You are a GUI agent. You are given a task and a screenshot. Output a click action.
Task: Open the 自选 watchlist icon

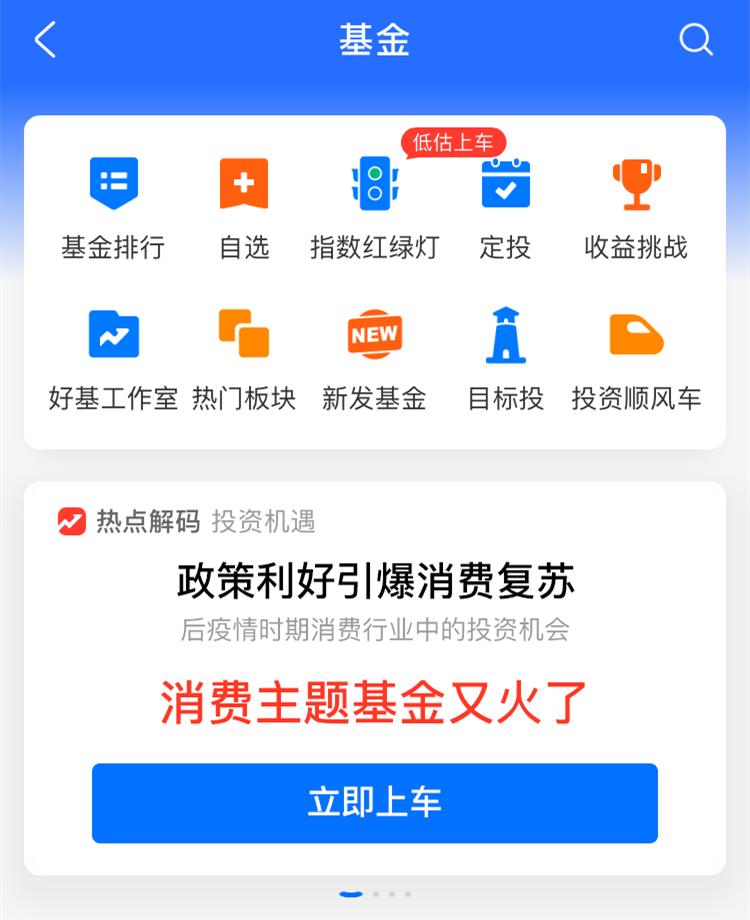tap(244, 185)
